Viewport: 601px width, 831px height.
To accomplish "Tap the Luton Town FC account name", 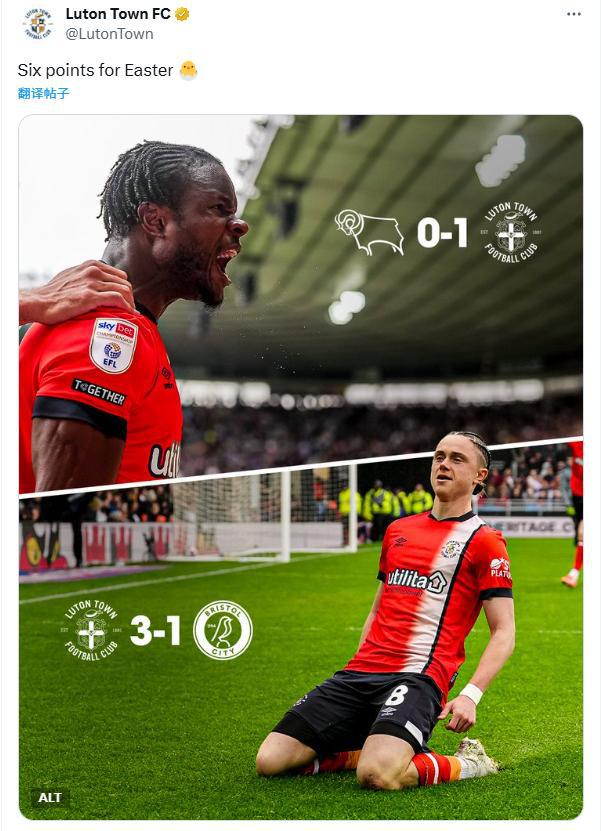I will (x=118, y=14).
